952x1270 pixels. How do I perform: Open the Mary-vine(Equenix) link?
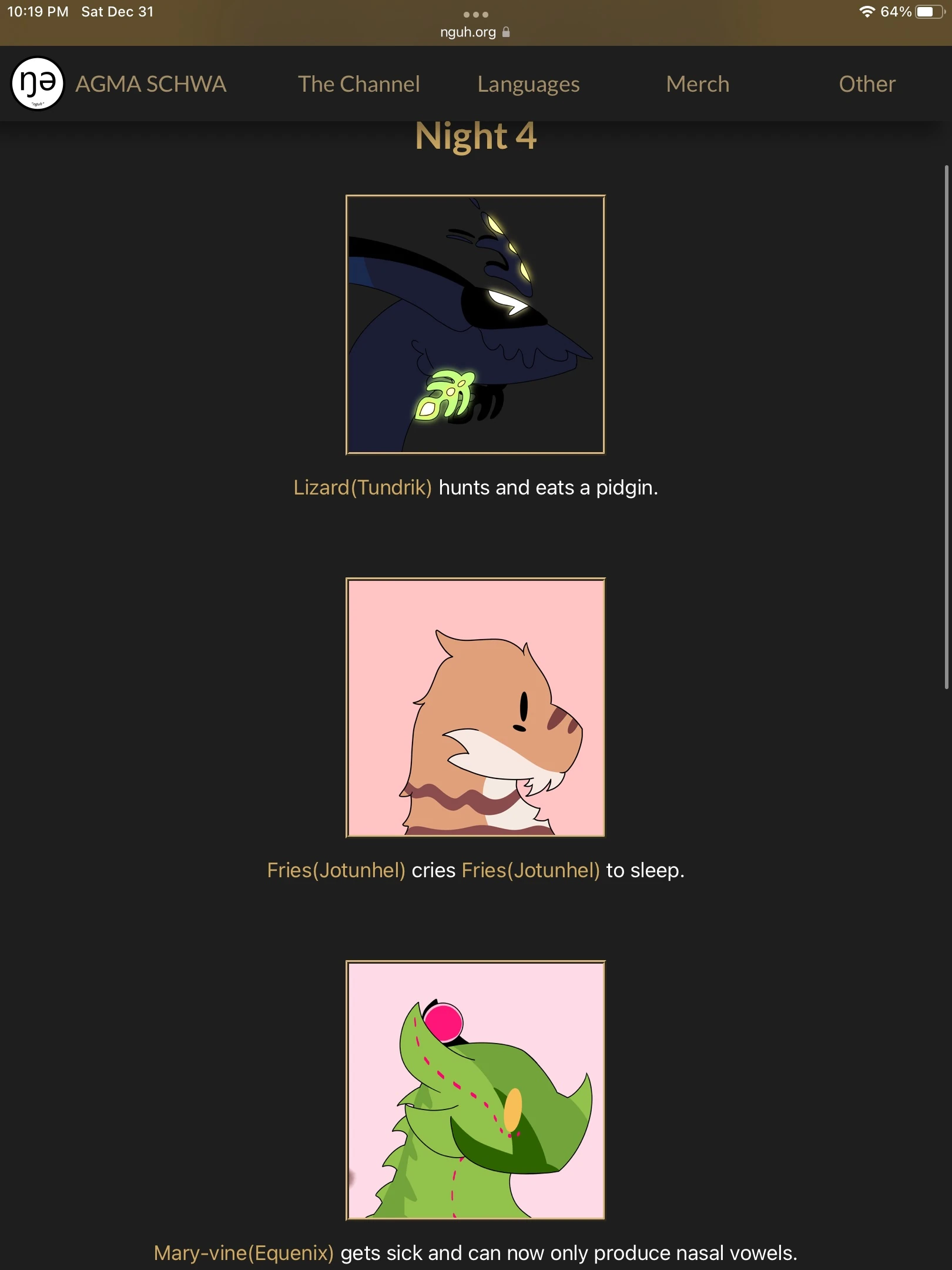(243, 1253)
